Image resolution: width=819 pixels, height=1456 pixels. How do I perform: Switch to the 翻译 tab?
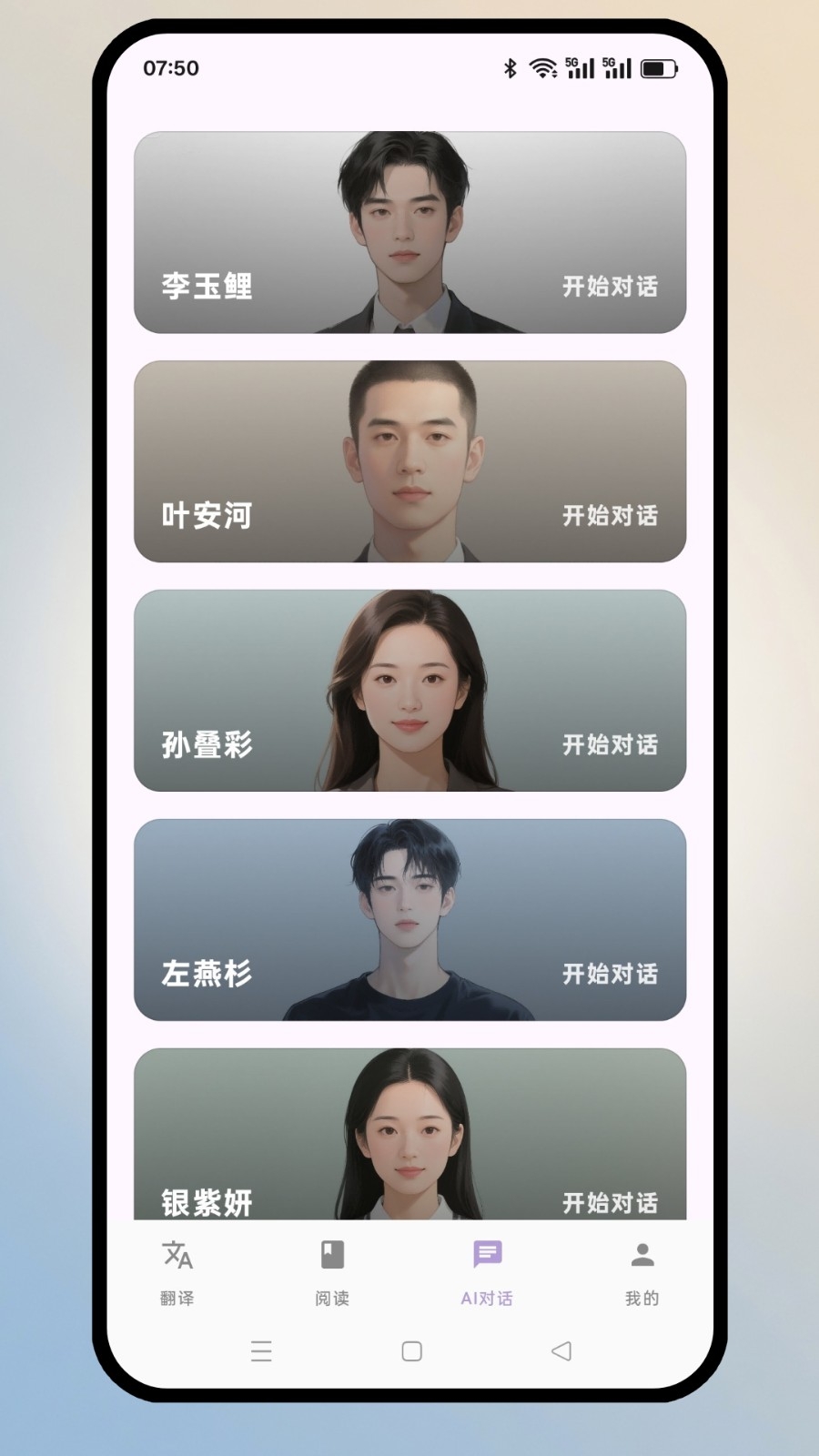pos(177,1272)
